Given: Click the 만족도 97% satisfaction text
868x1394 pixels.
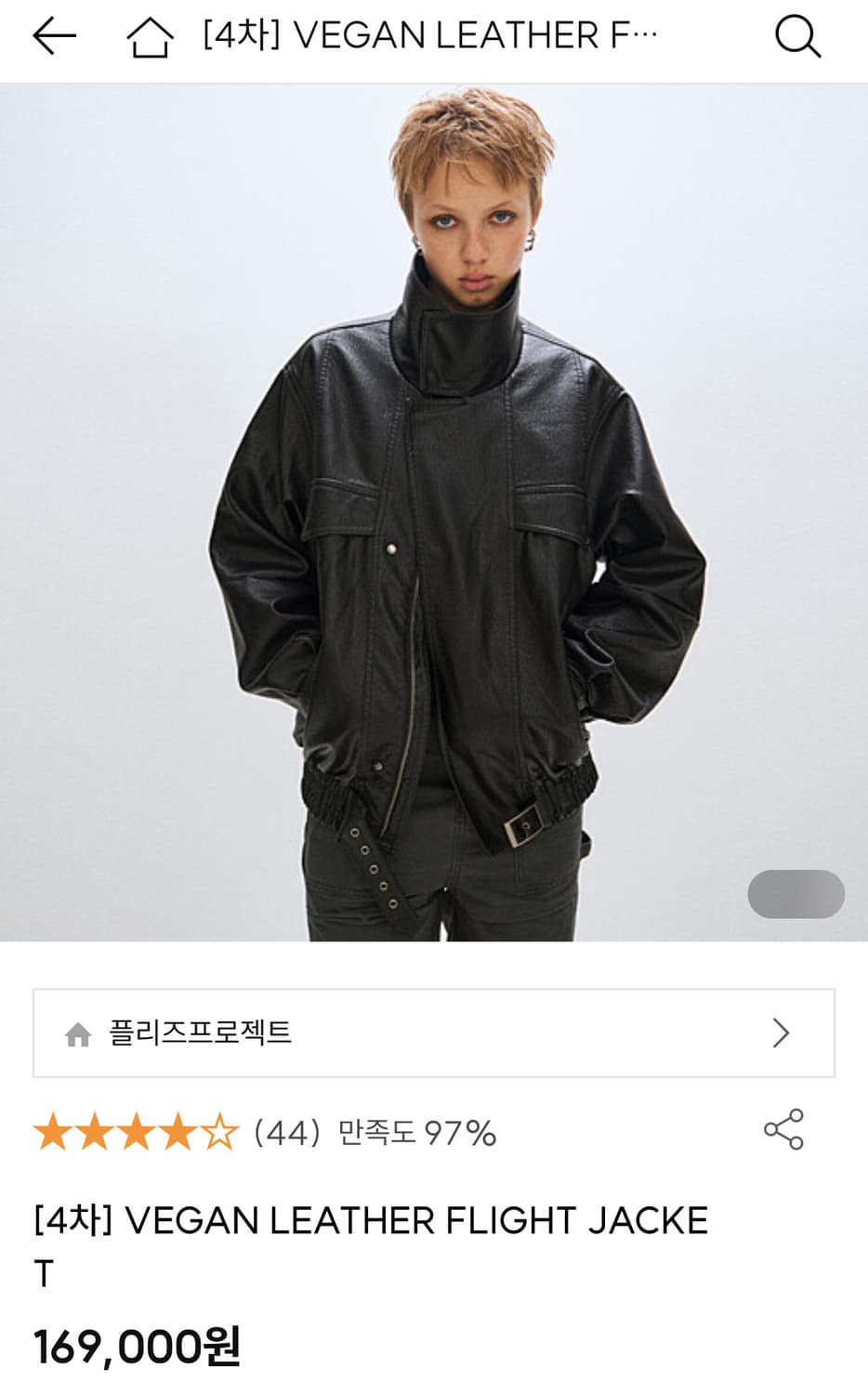Looking at the screenshot, I should [414, 1132].
